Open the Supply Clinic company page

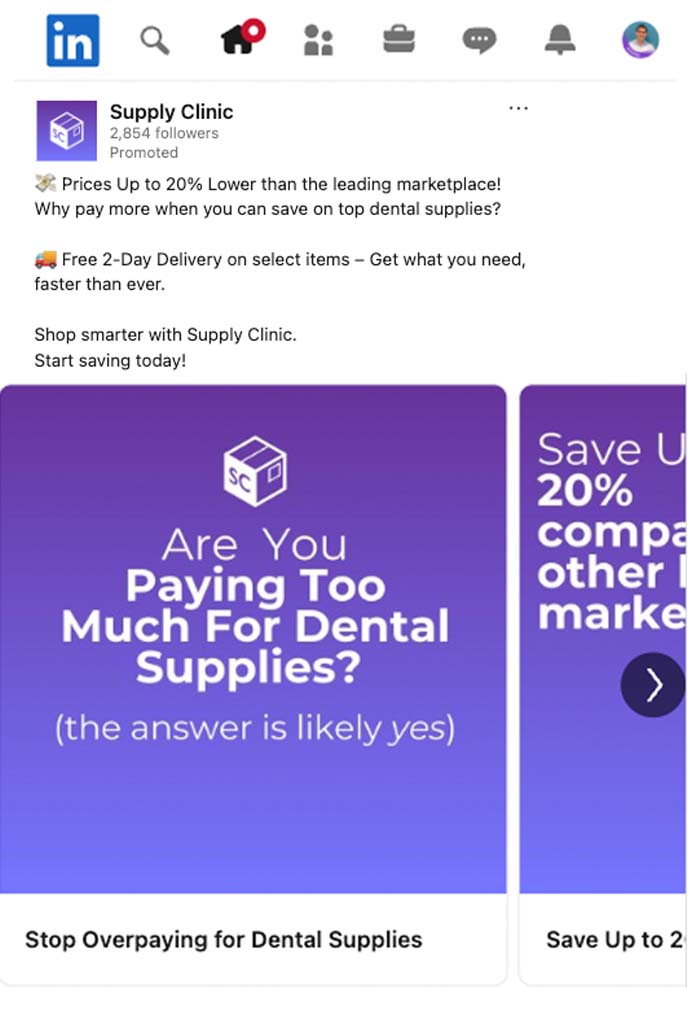171,112
